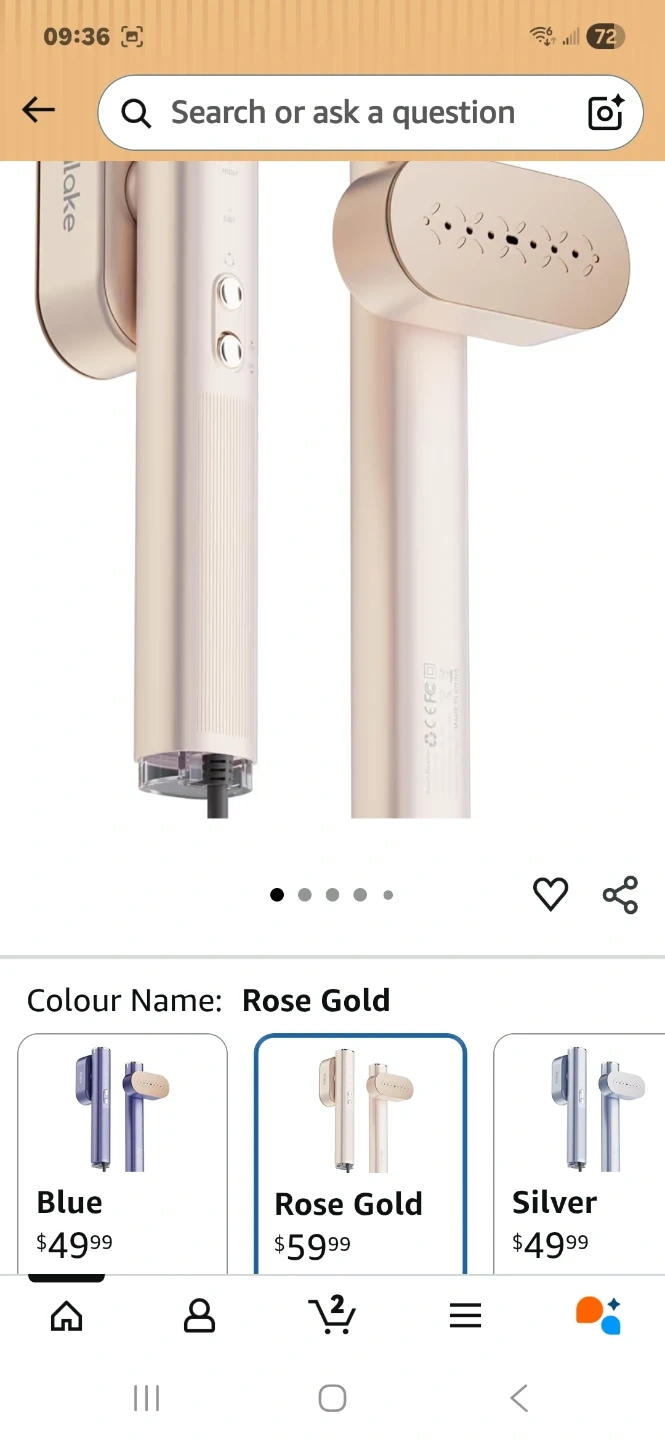Open the hamburger menu tab
This screenshot has height=1440, width=665.
[x=465, y=1316]
